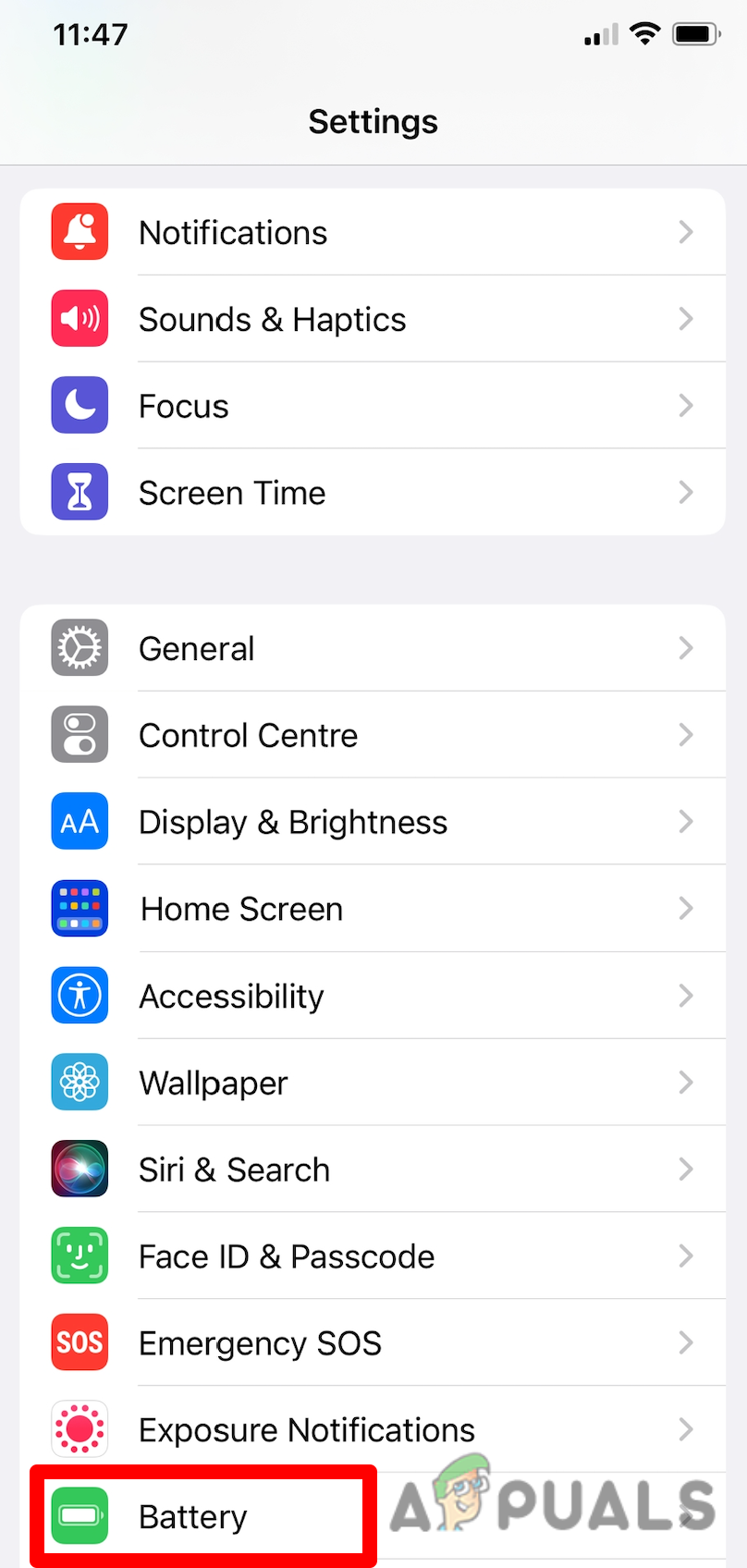Image resolution: width=747 pixels, height=1568 pixels.
Task: Open Accessibility via the person icon
Action: [80, 995]
